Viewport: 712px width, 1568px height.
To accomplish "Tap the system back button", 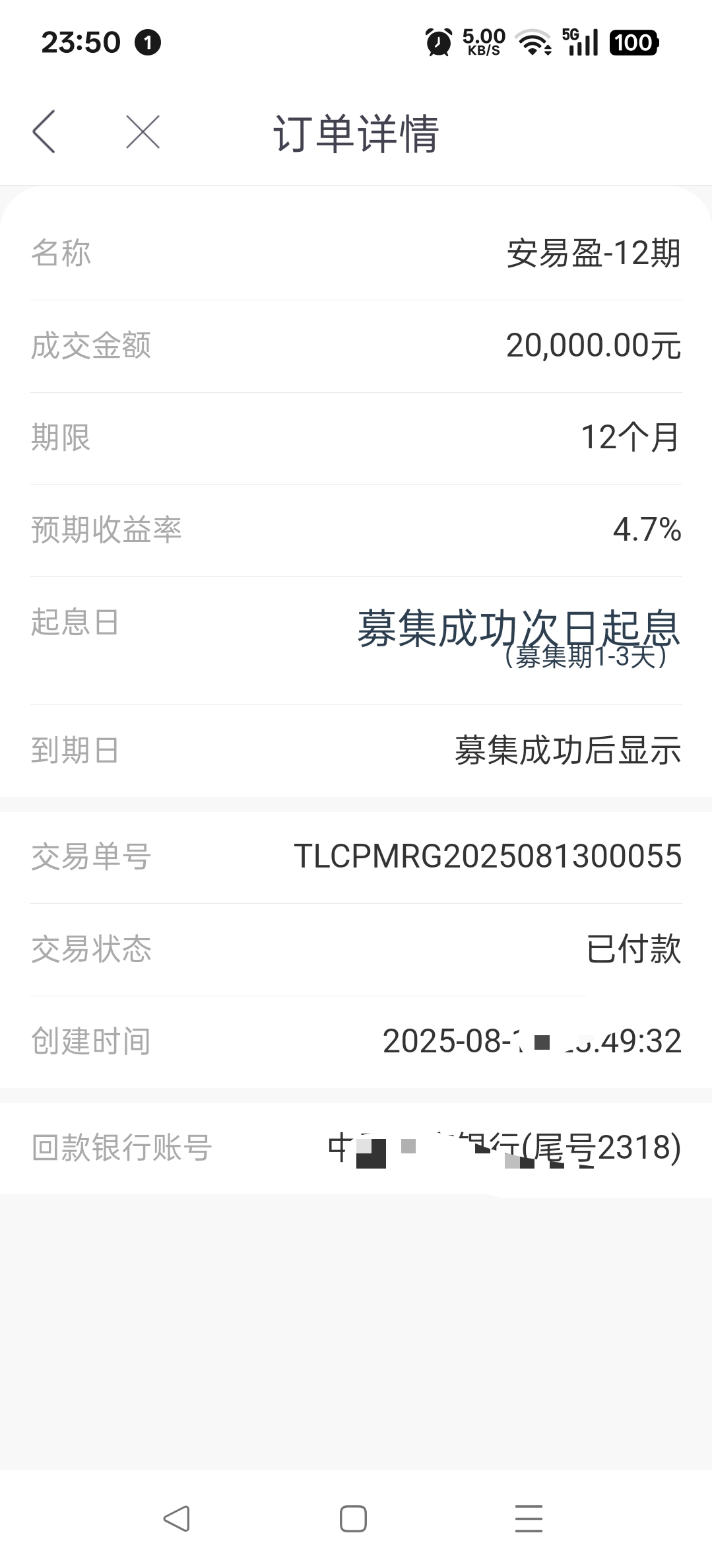I will click(176, 1518).
